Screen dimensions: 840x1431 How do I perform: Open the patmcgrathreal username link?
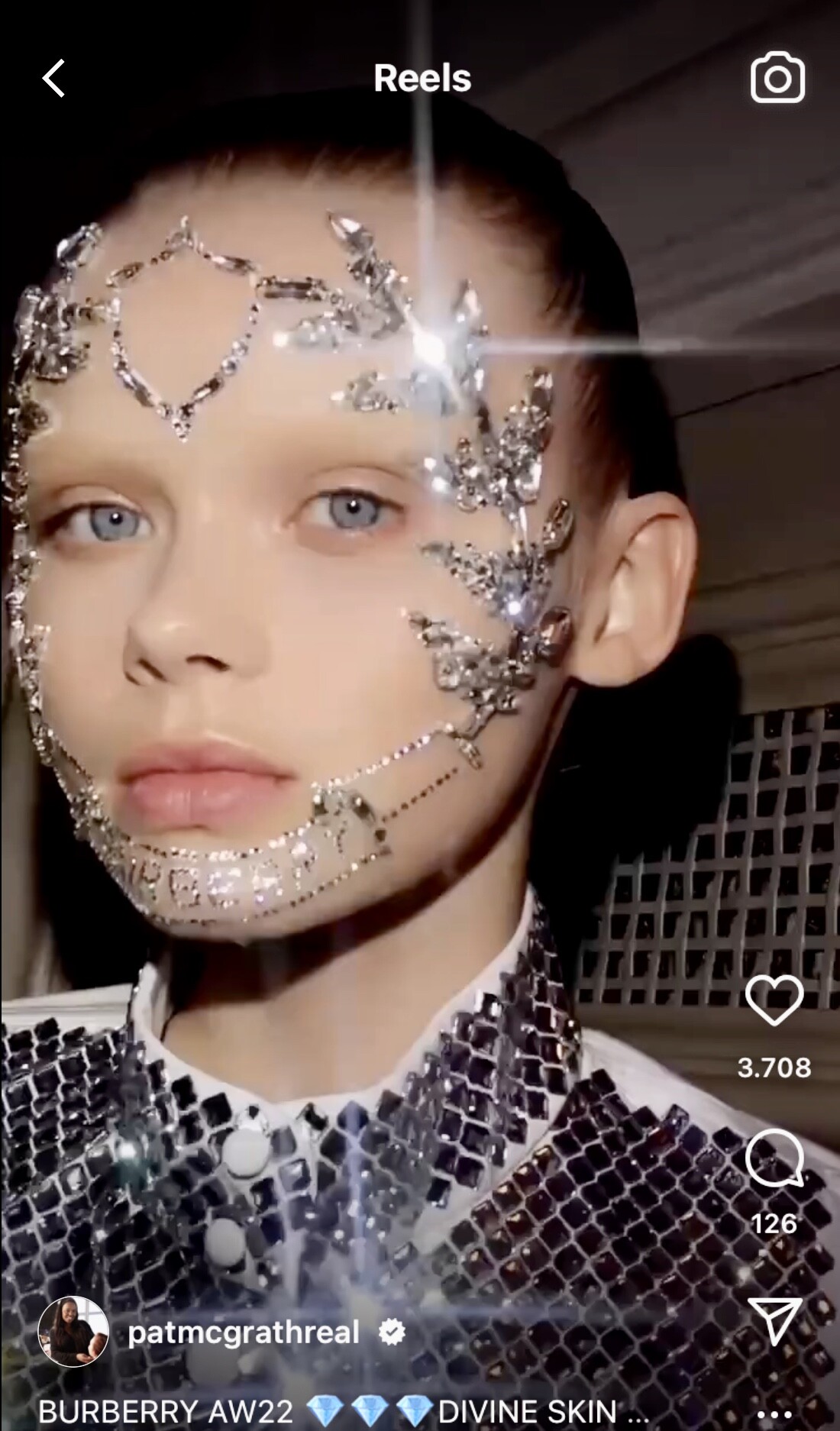click(243, 1332)
